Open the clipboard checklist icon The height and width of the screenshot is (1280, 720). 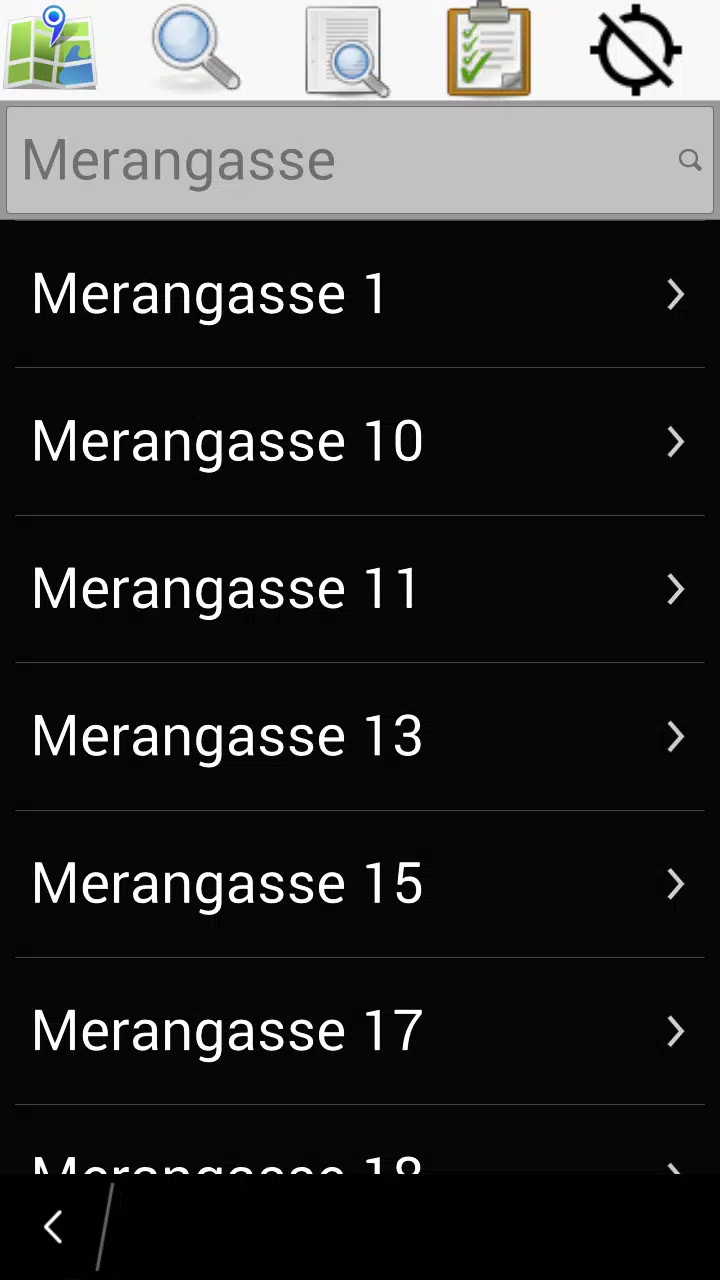(489, 49)
